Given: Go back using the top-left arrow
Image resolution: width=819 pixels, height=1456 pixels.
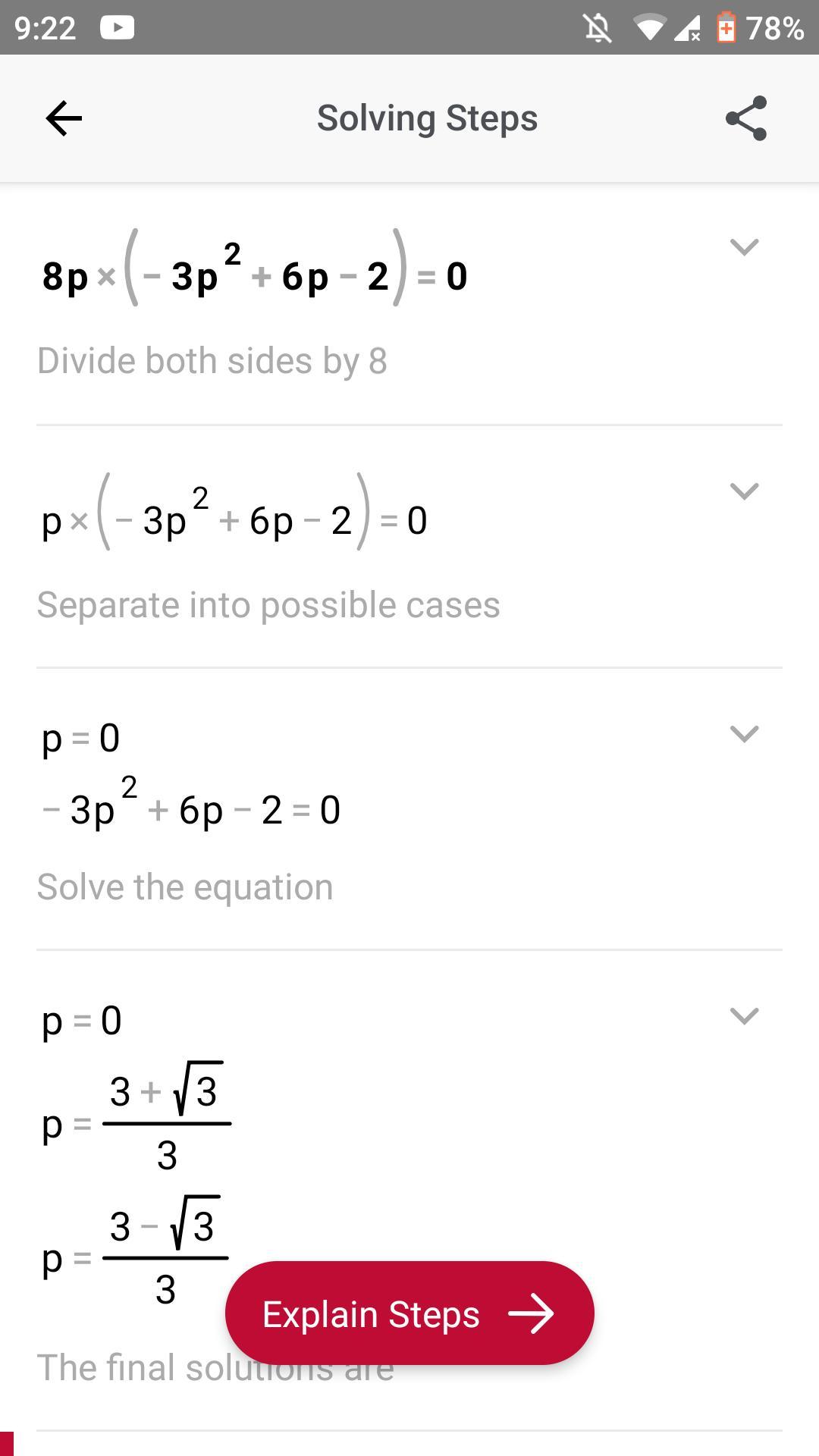Looking at the screenshot, I should (64, 118).
